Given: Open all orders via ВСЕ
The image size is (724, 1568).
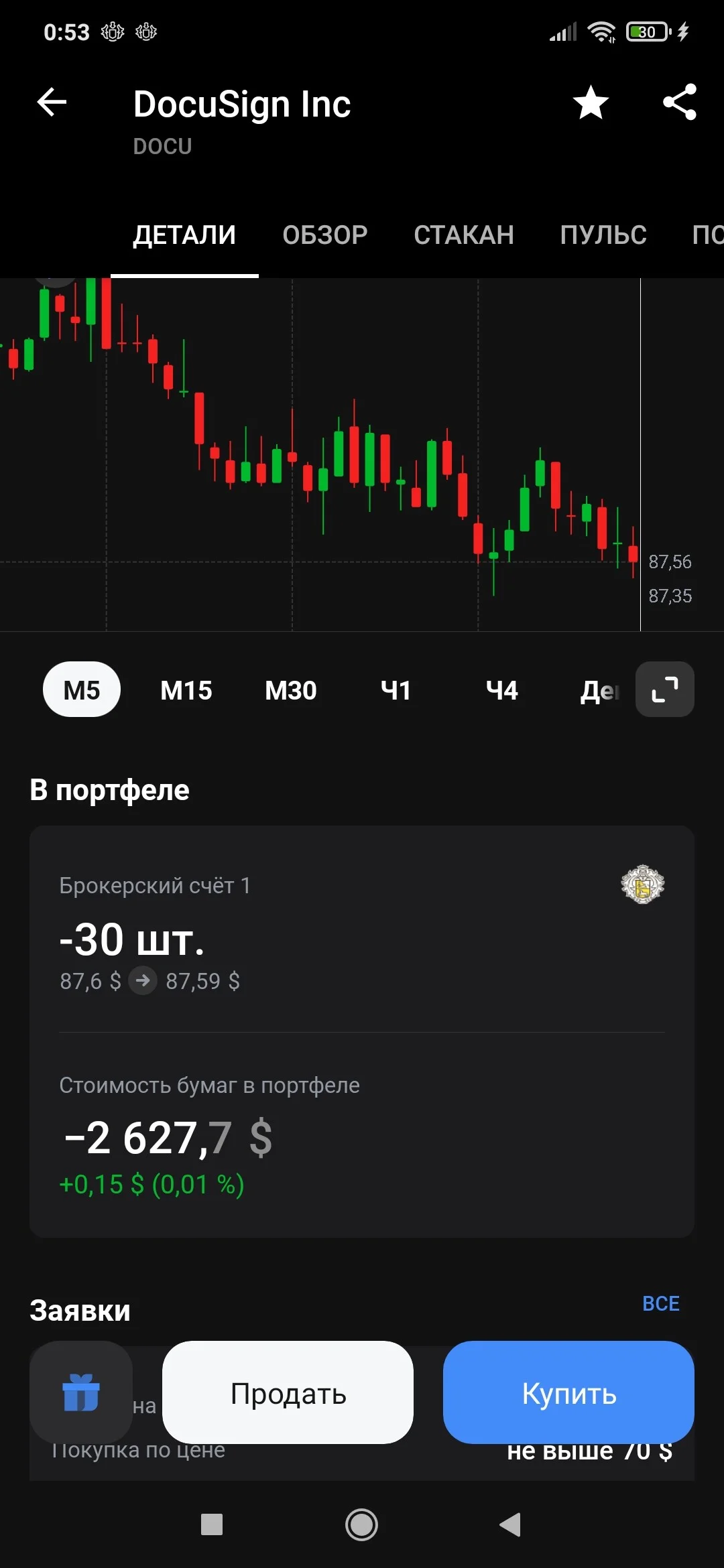Looking at the screenshot, I should [x=661, y=1303].
